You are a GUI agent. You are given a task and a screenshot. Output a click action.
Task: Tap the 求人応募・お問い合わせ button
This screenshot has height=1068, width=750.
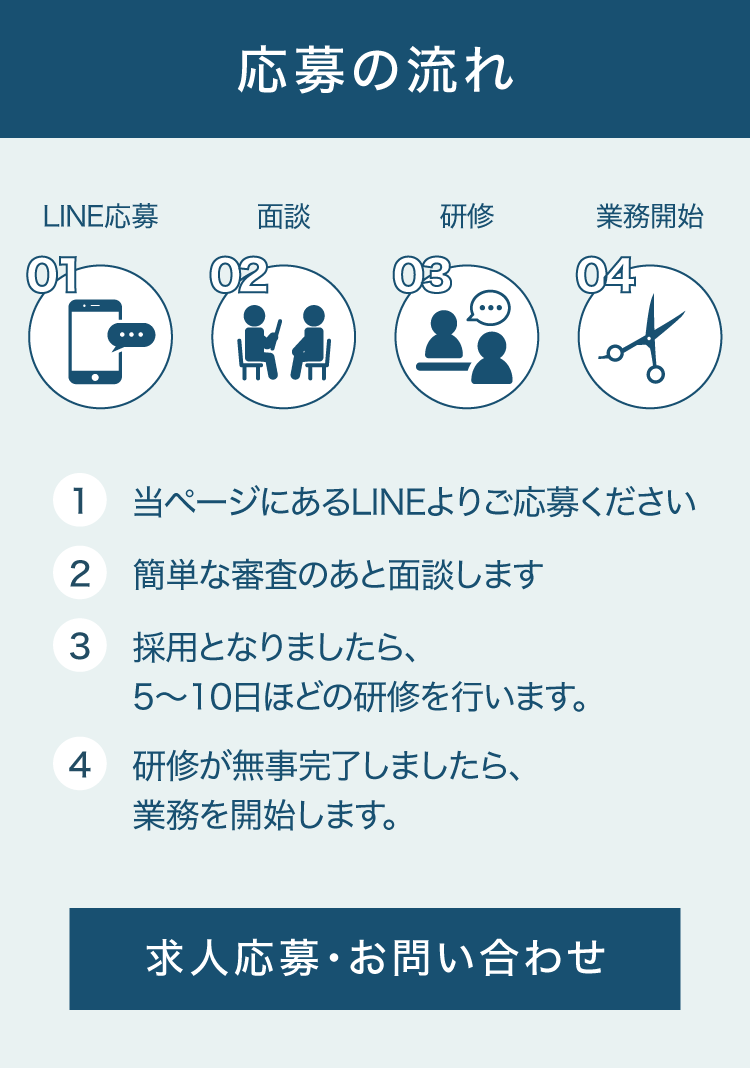[x=375, y=958]
